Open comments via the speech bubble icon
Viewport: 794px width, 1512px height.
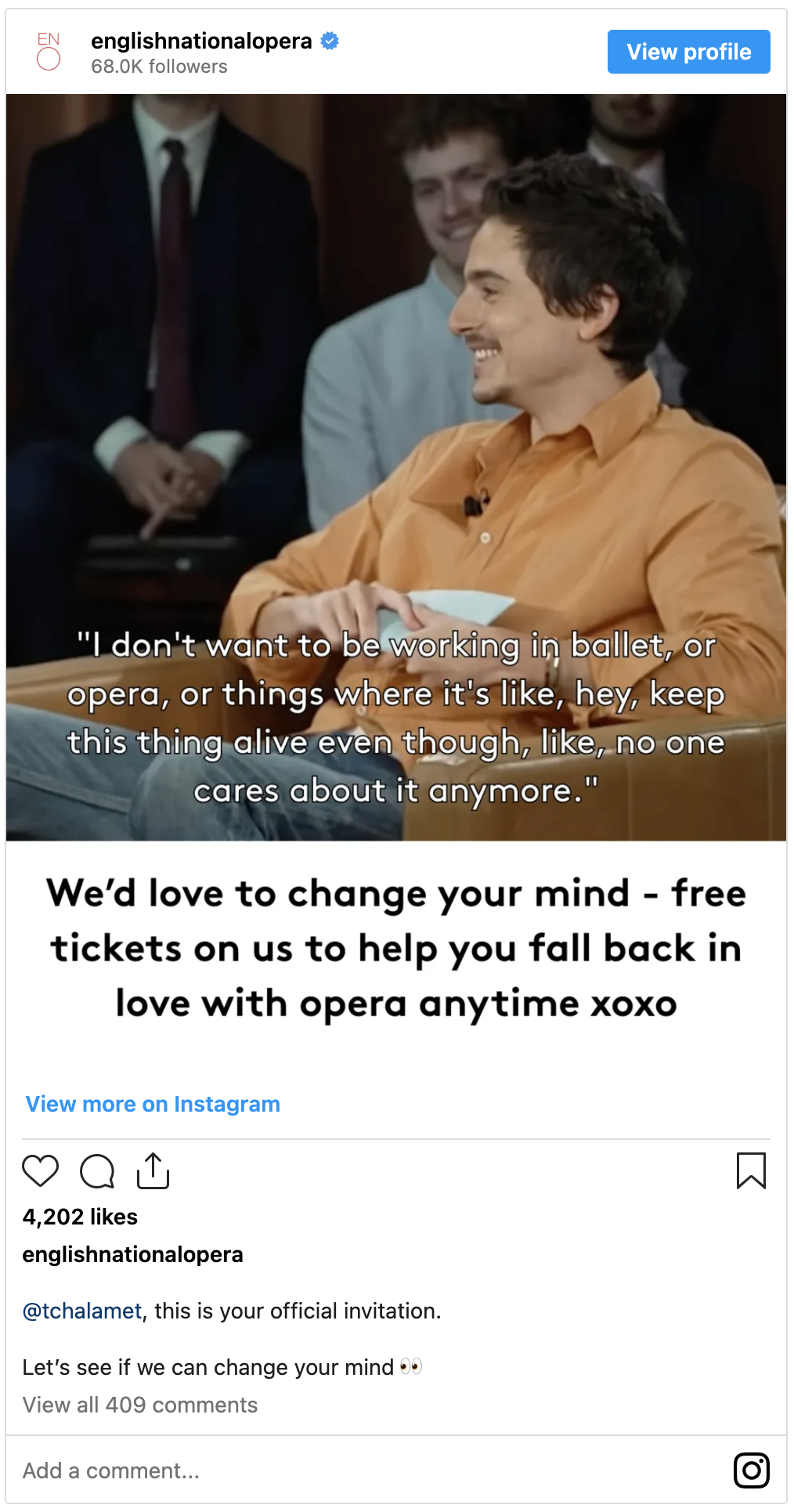tap(97, 1171)
